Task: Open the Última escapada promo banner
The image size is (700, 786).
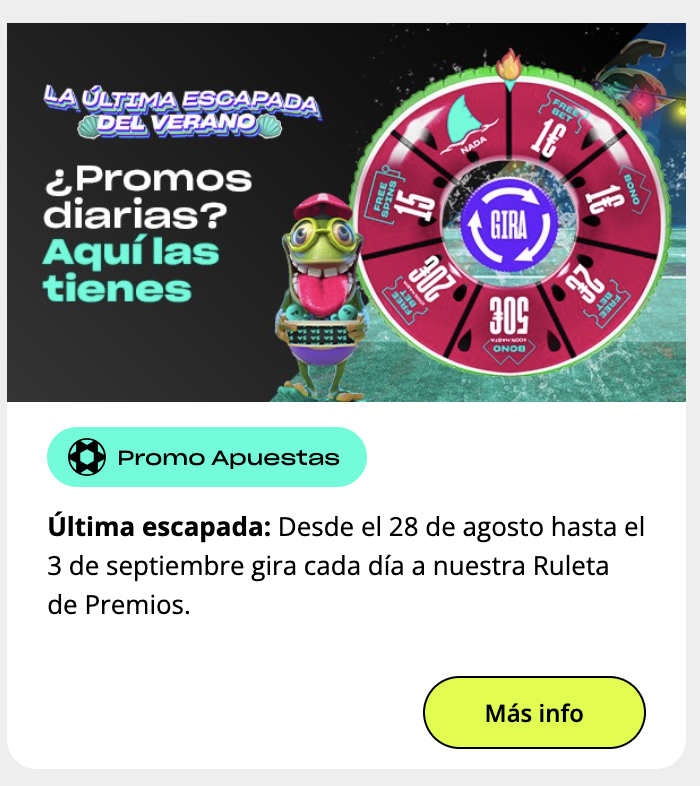Action: point(346,212)
